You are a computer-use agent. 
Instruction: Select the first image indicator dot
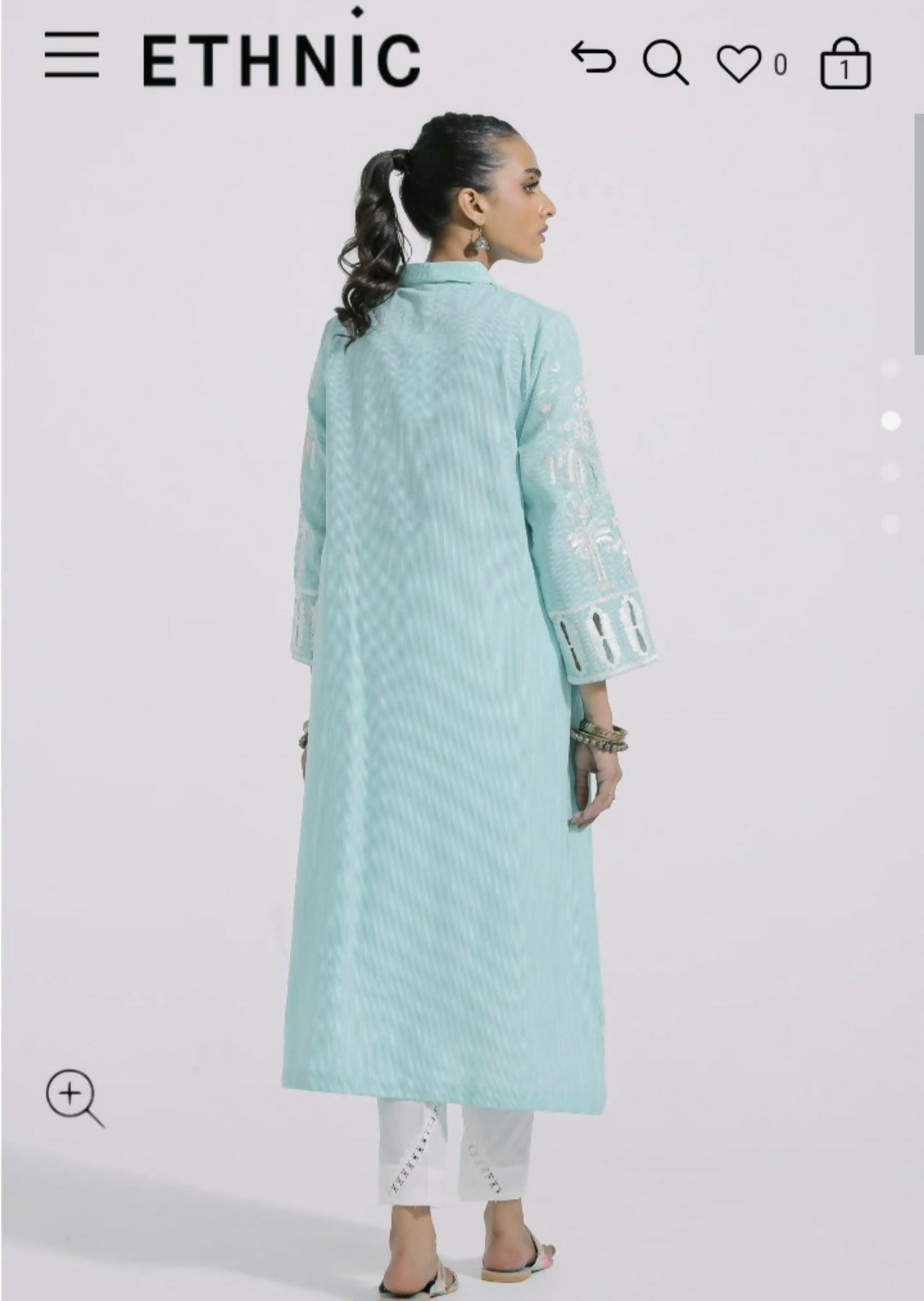pos(891,368)
